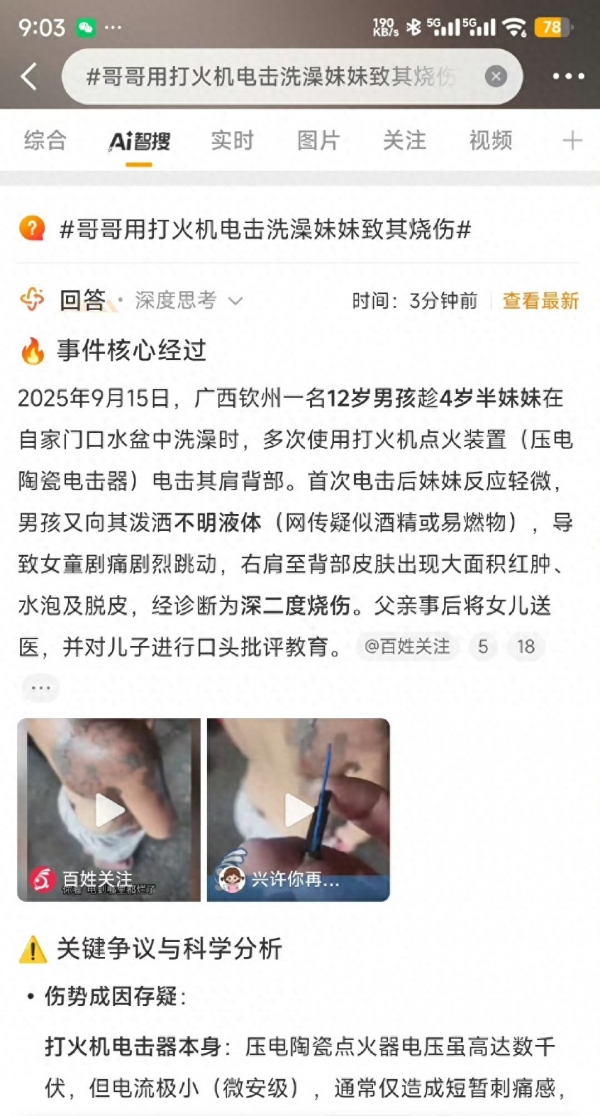The image size is (600, 1116).
Task: Clear the search text with the X
Action: point(496,77)
